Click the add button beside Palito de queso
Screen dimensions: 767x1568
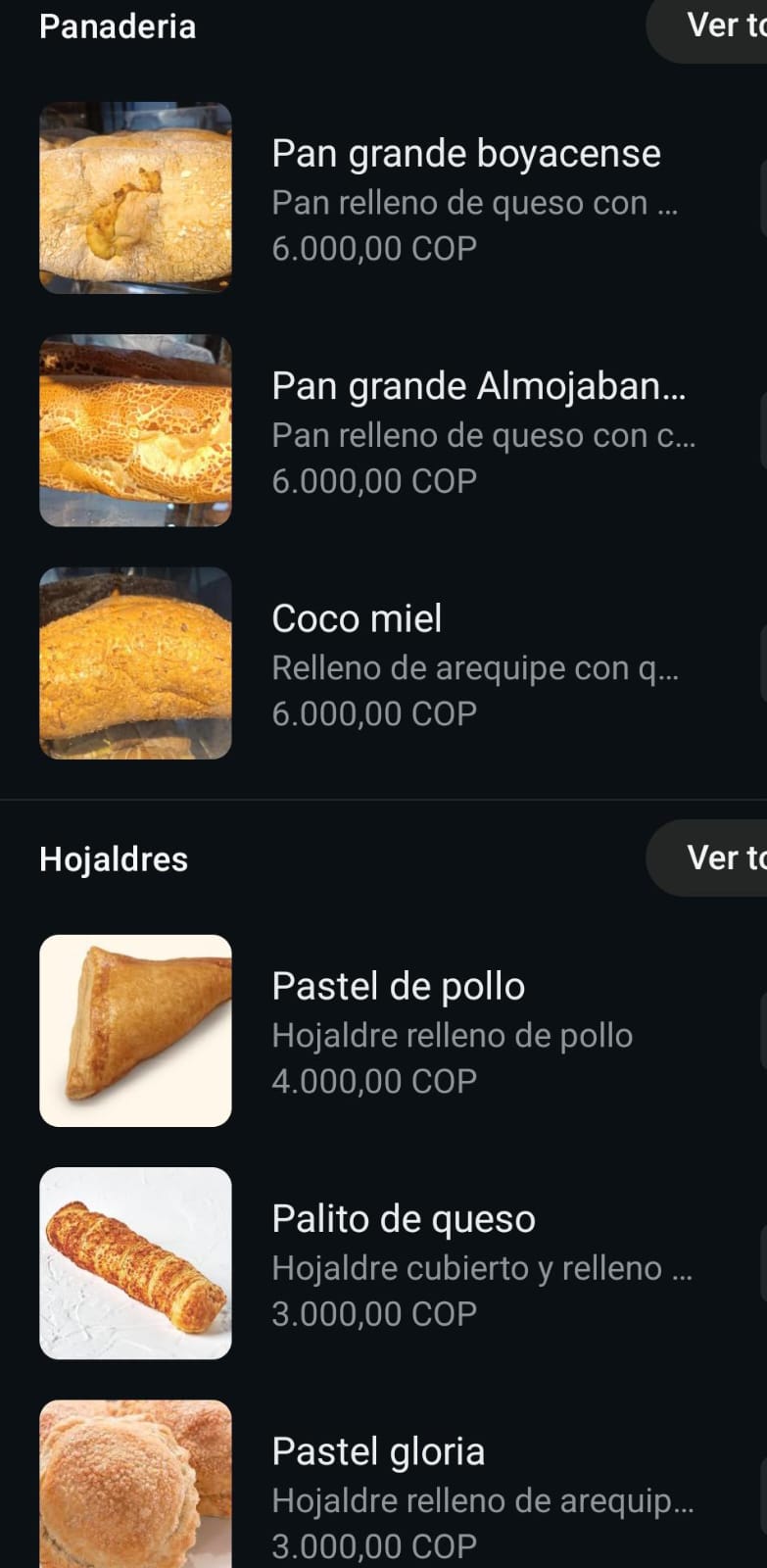[762, 1262]
